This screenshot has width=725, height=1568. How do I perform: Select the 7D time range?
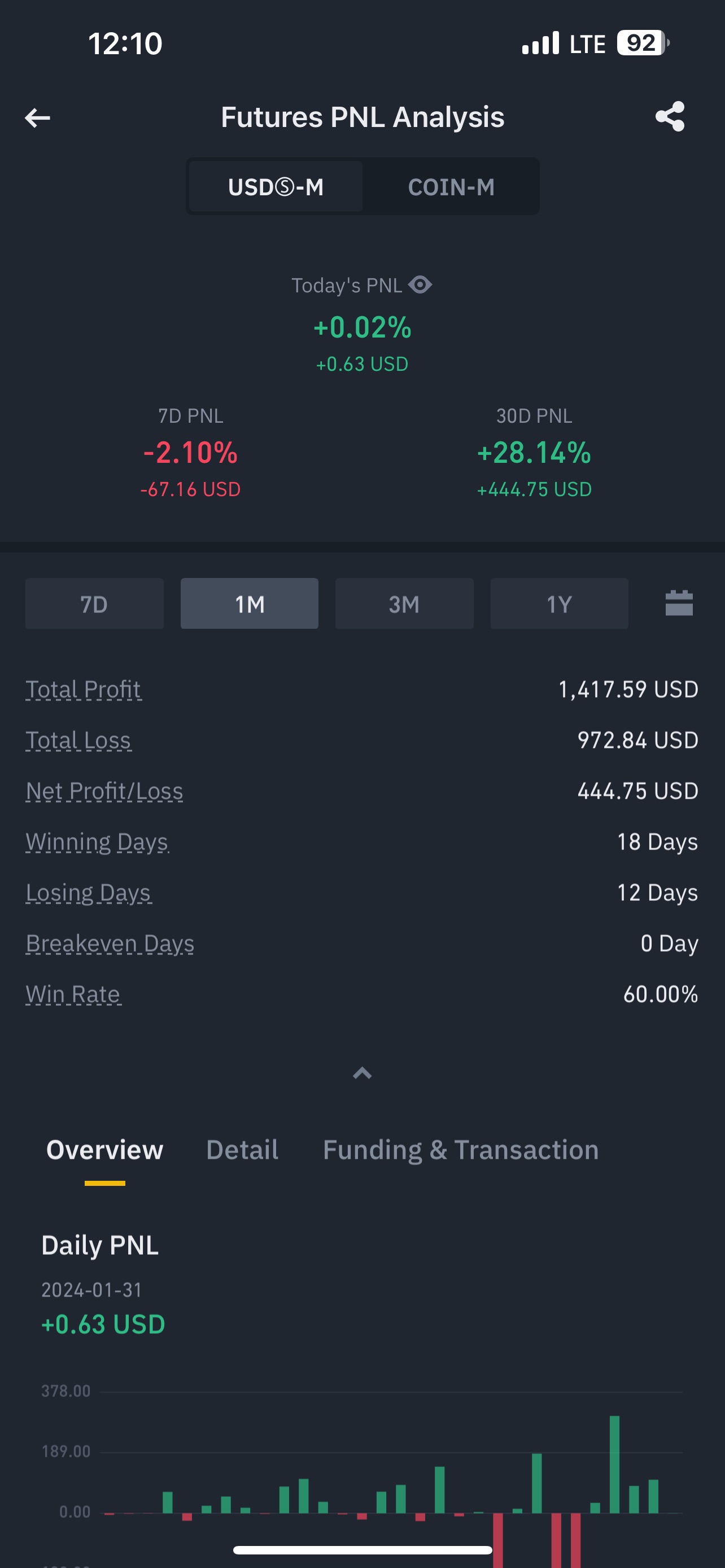point(94,604)
